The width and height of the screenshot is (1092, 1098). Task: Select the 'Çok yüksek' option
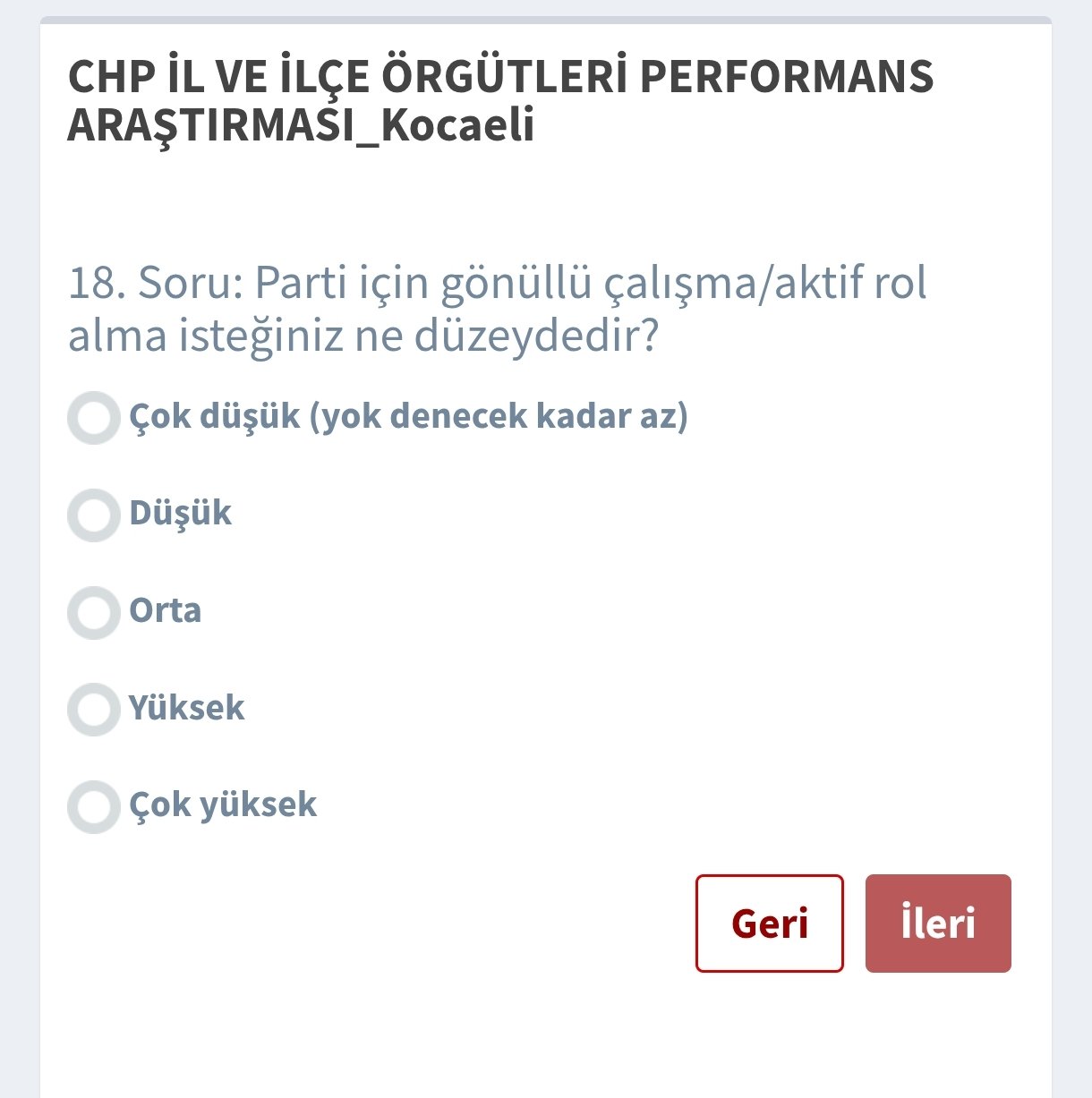click(x=94, y=807)
